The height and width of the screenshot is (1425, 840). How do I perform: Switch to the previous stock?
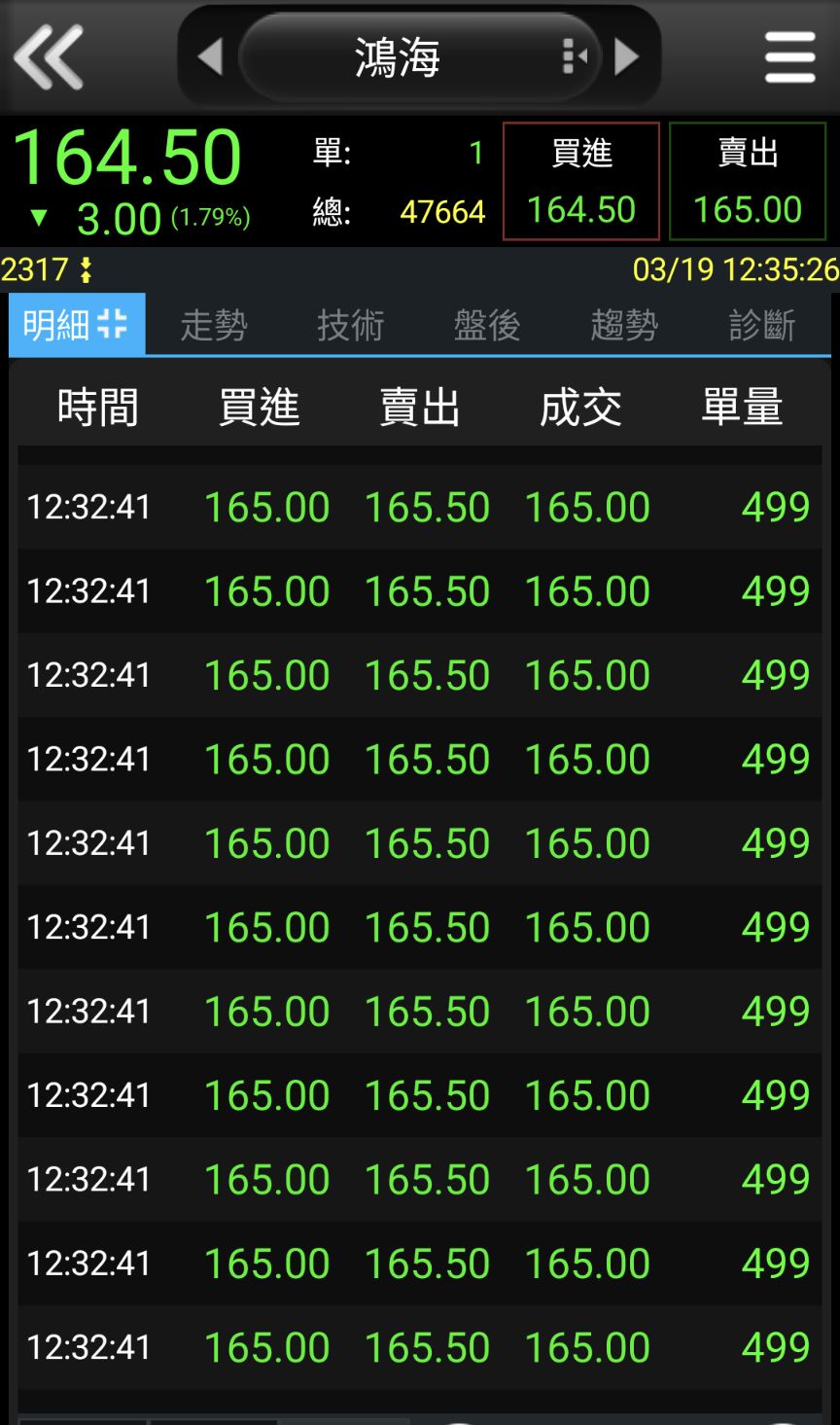210,57
